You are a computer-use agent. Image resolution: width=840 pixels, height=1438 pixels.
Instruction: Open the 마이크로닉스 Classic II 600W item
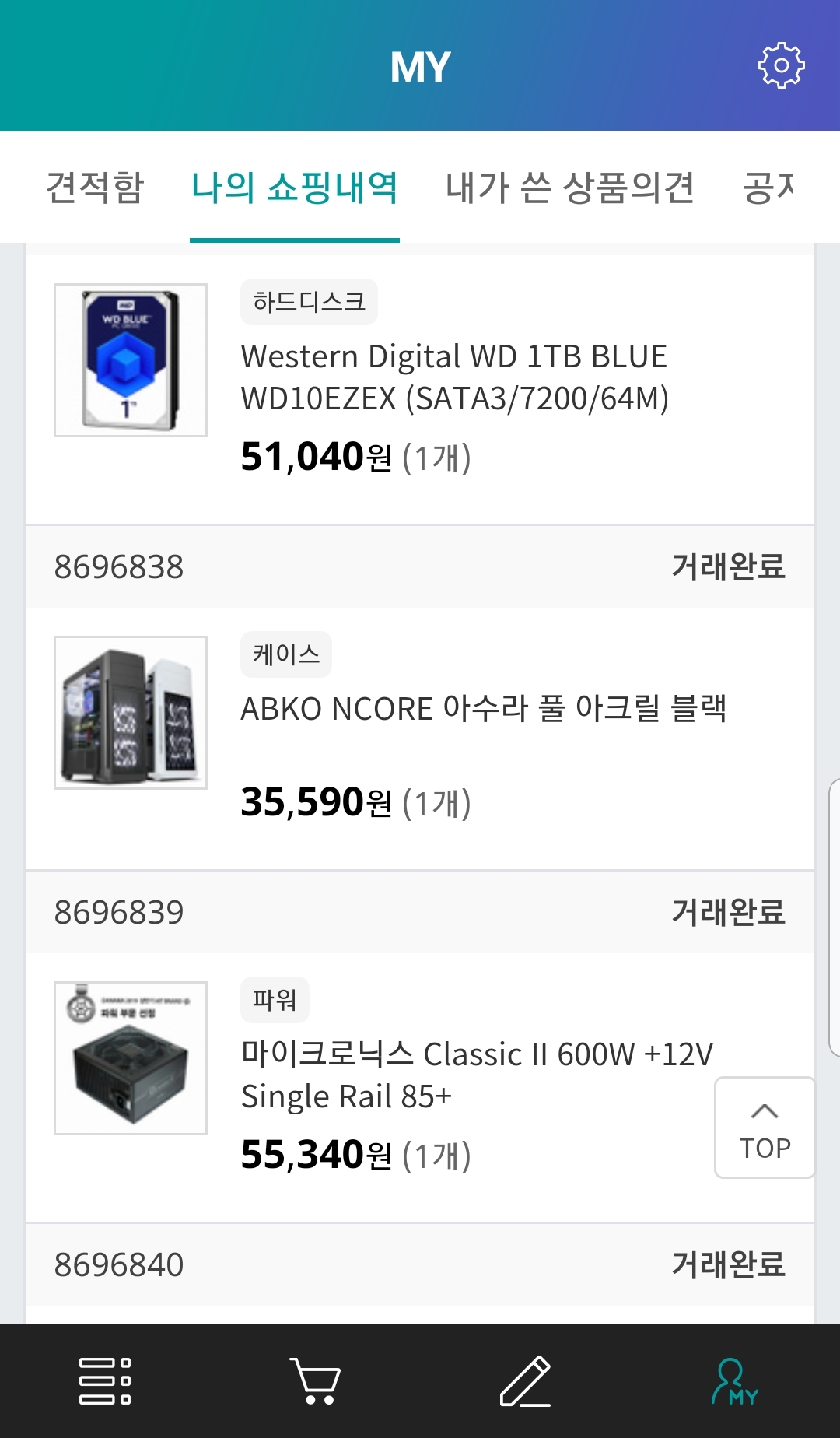(476, 1075)
